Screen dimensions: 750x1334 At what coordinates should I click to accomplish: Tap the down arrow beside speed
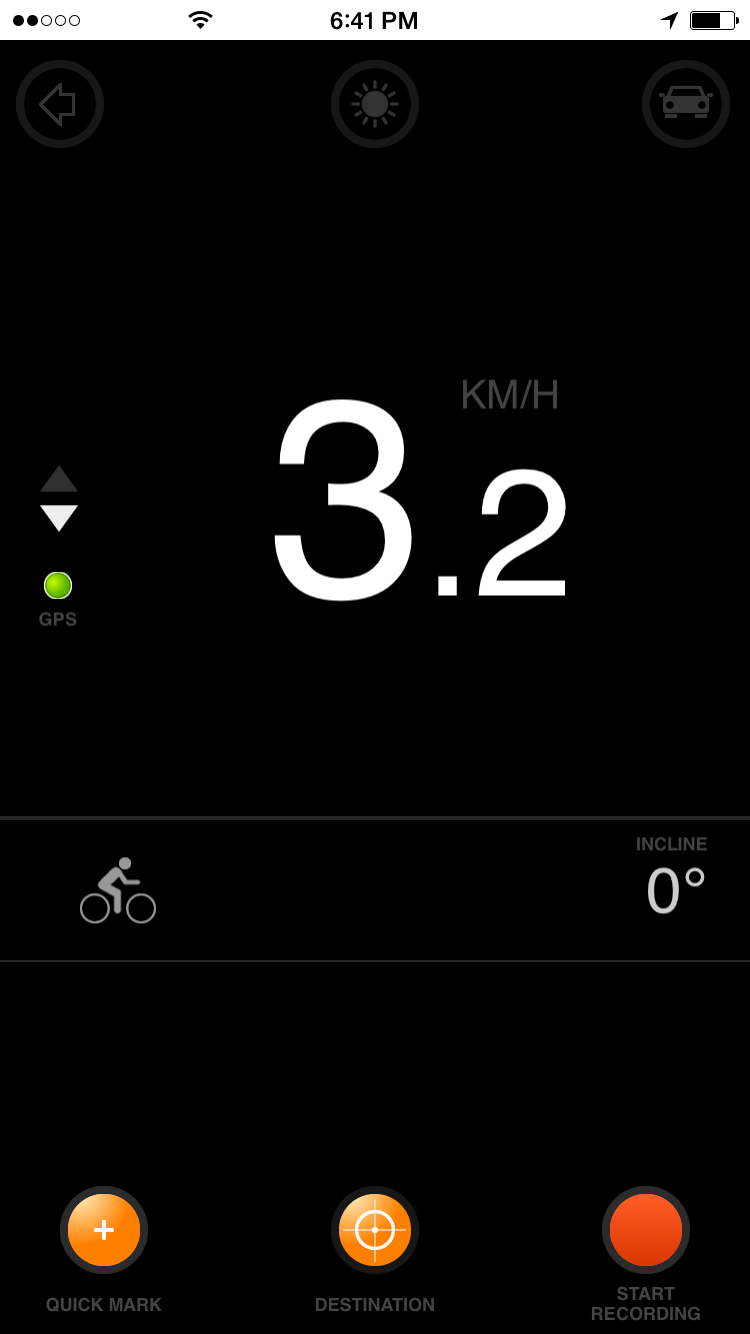coord(59,518)
